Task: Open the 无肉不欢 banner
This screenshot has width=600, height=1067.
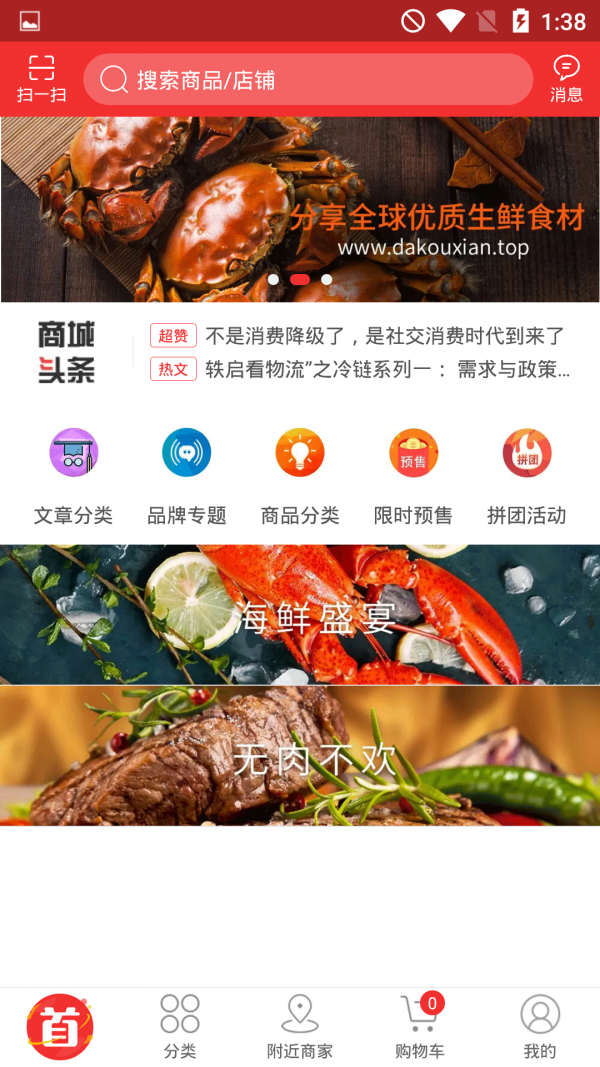Action: click(300, 756)
